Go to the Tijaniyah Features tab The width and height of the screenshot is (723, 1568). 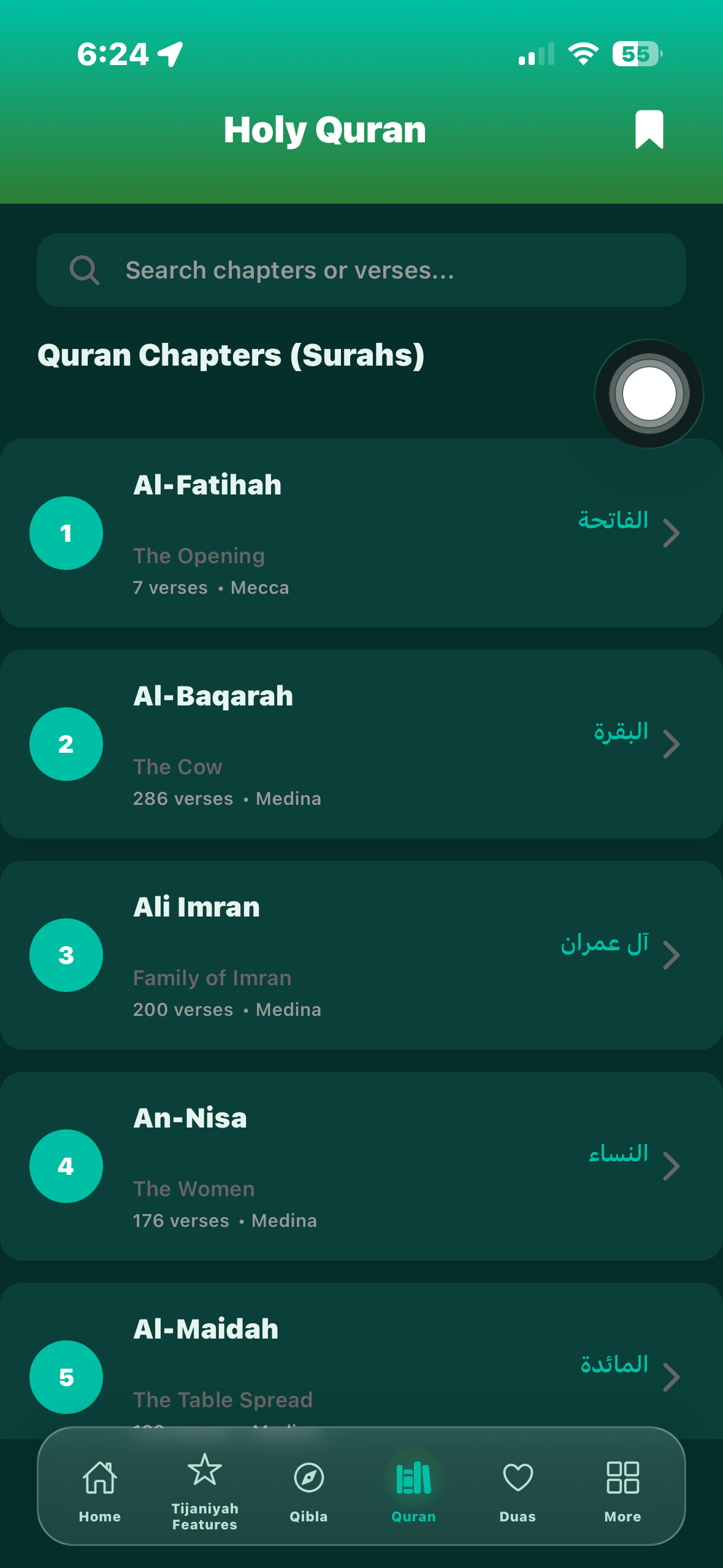204,1487
